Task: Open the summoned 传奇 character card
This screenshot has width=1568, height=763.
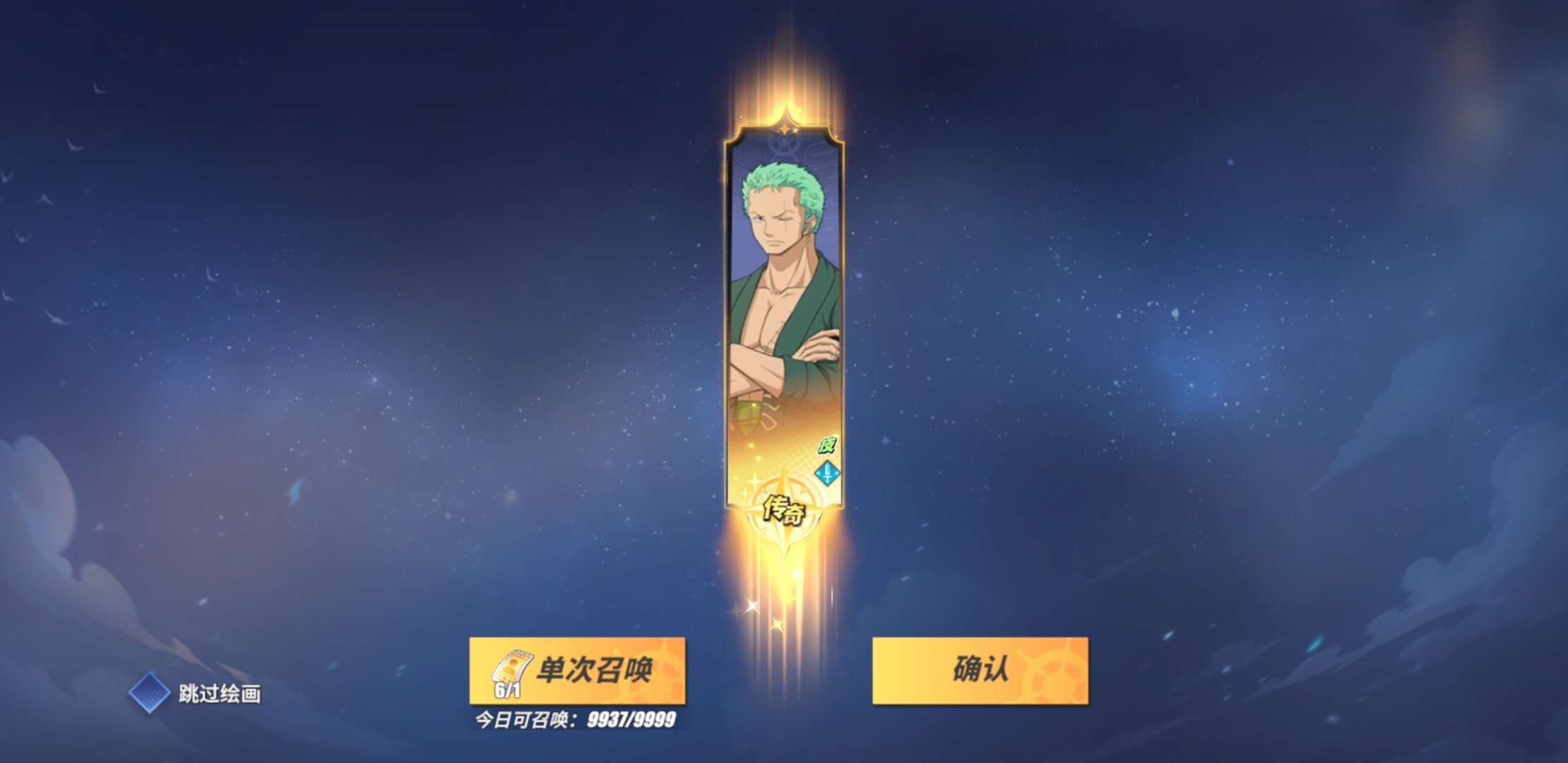Action: (784, 318)
